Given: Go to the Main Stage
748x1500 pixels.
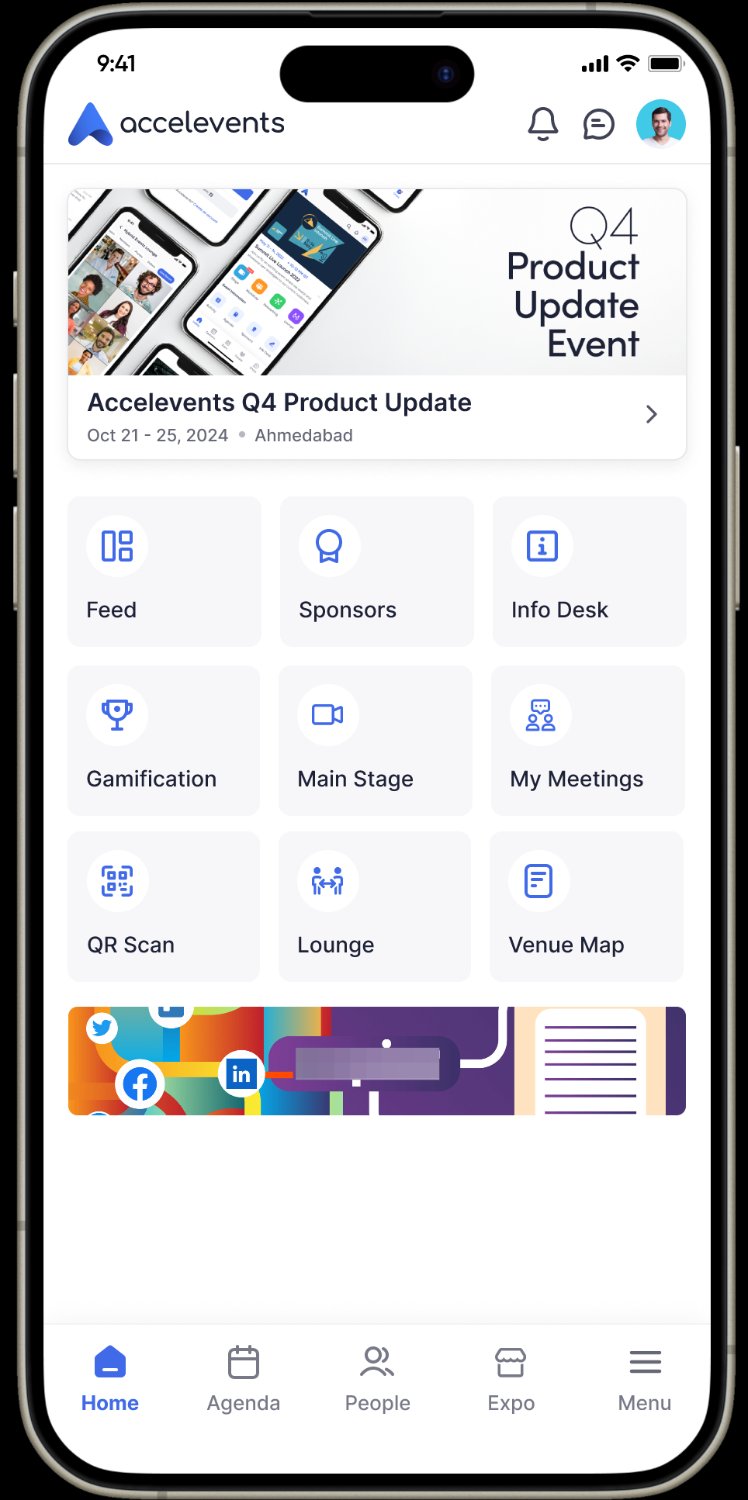Looking at the screenshot, I should coord(375,740).
